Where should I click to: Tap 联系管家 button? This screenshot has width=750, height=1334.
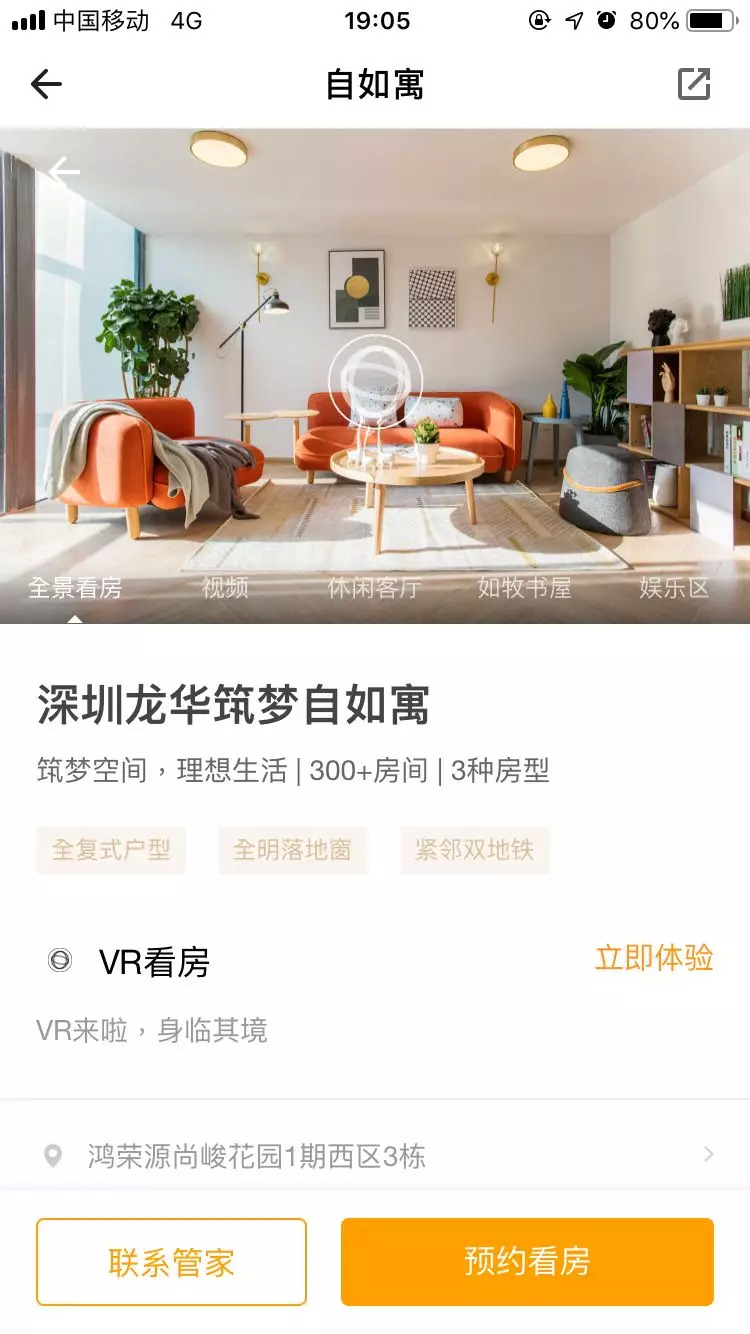tap(171, 1262)
